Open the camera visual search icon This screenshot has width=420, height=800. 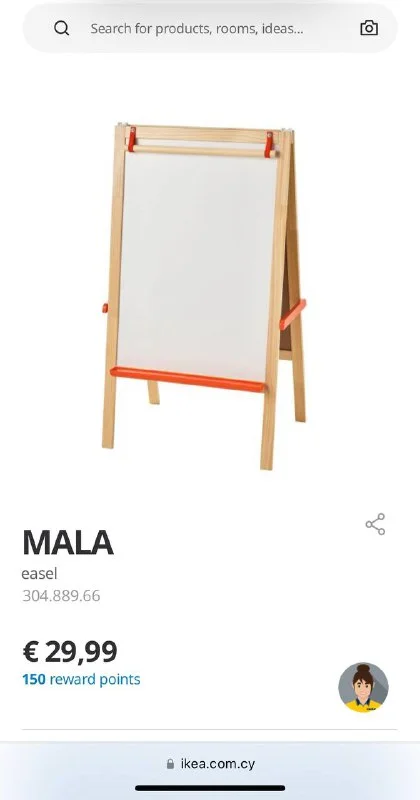pos(369,28)
